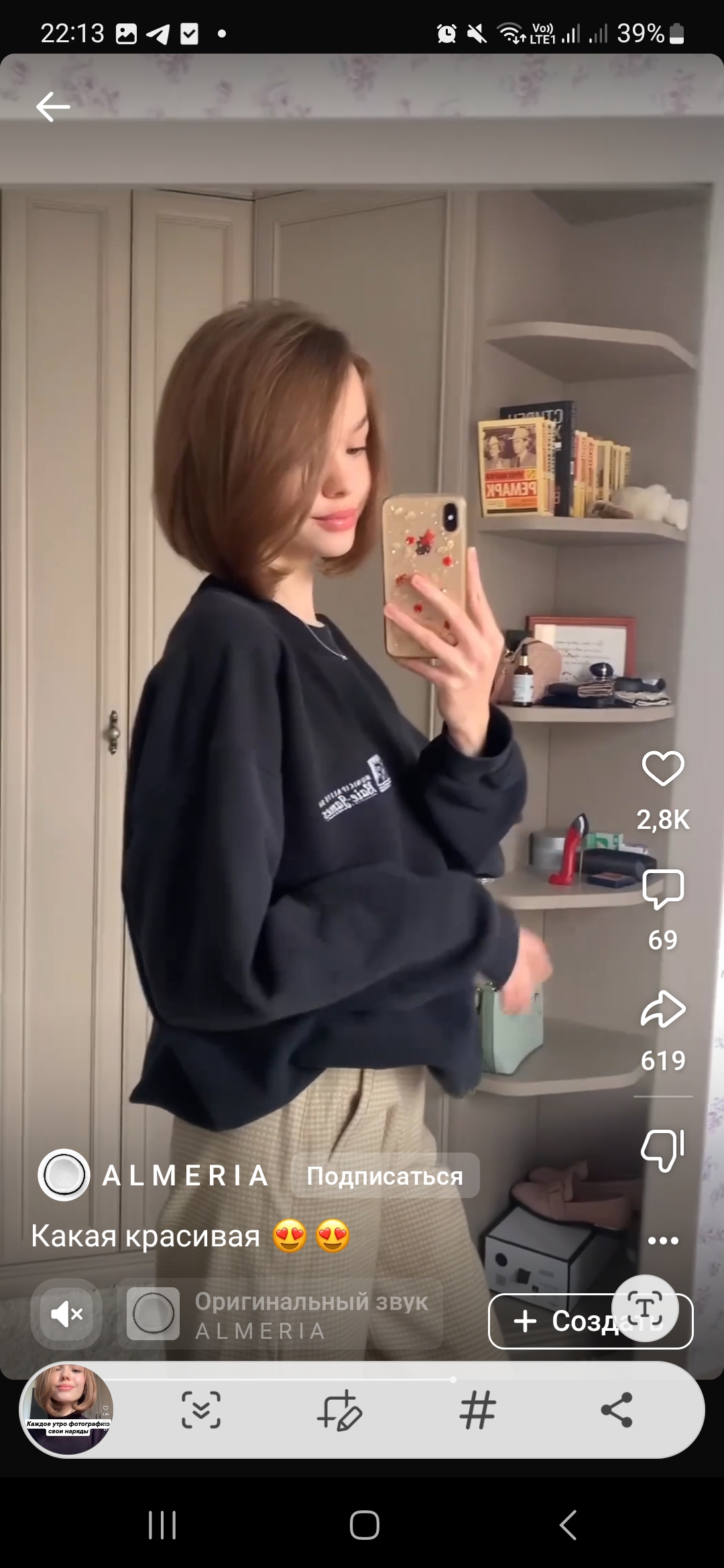This screenshot has height=1568, width=724.
Task: Share this video via the arrow icon
Action: pos(662,1010)
